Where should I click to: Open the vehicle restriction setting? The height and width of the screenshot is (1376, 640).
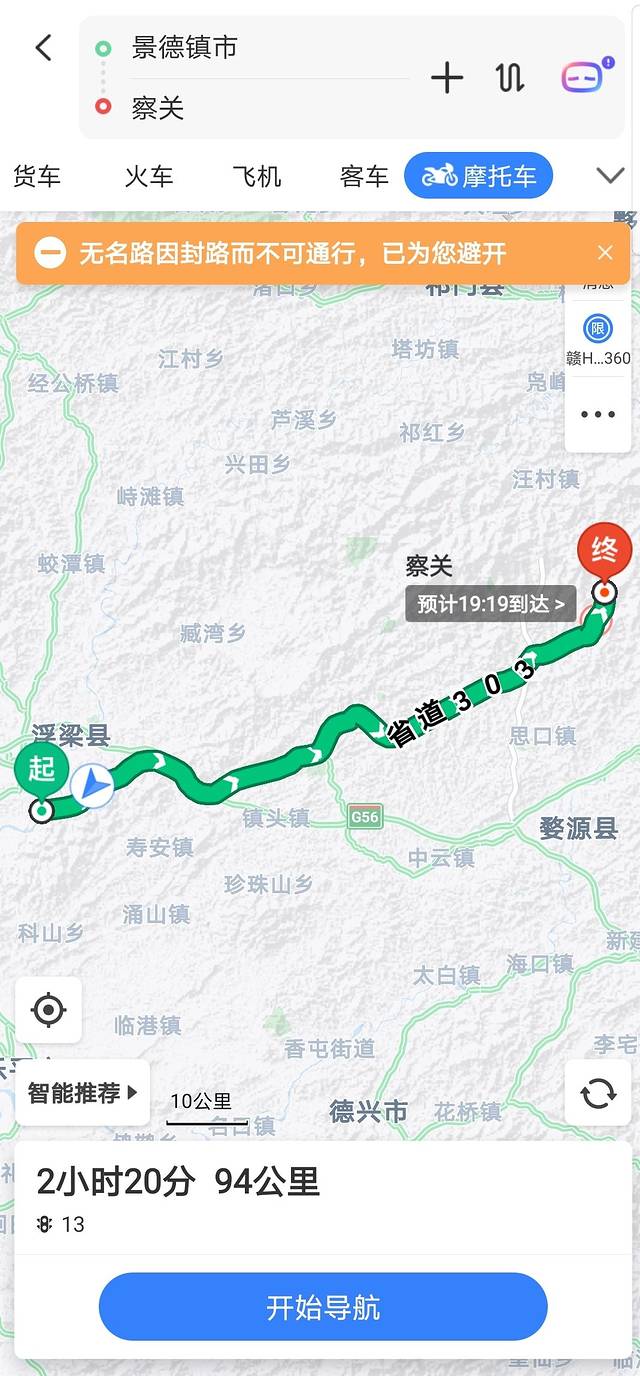(598, 338)
